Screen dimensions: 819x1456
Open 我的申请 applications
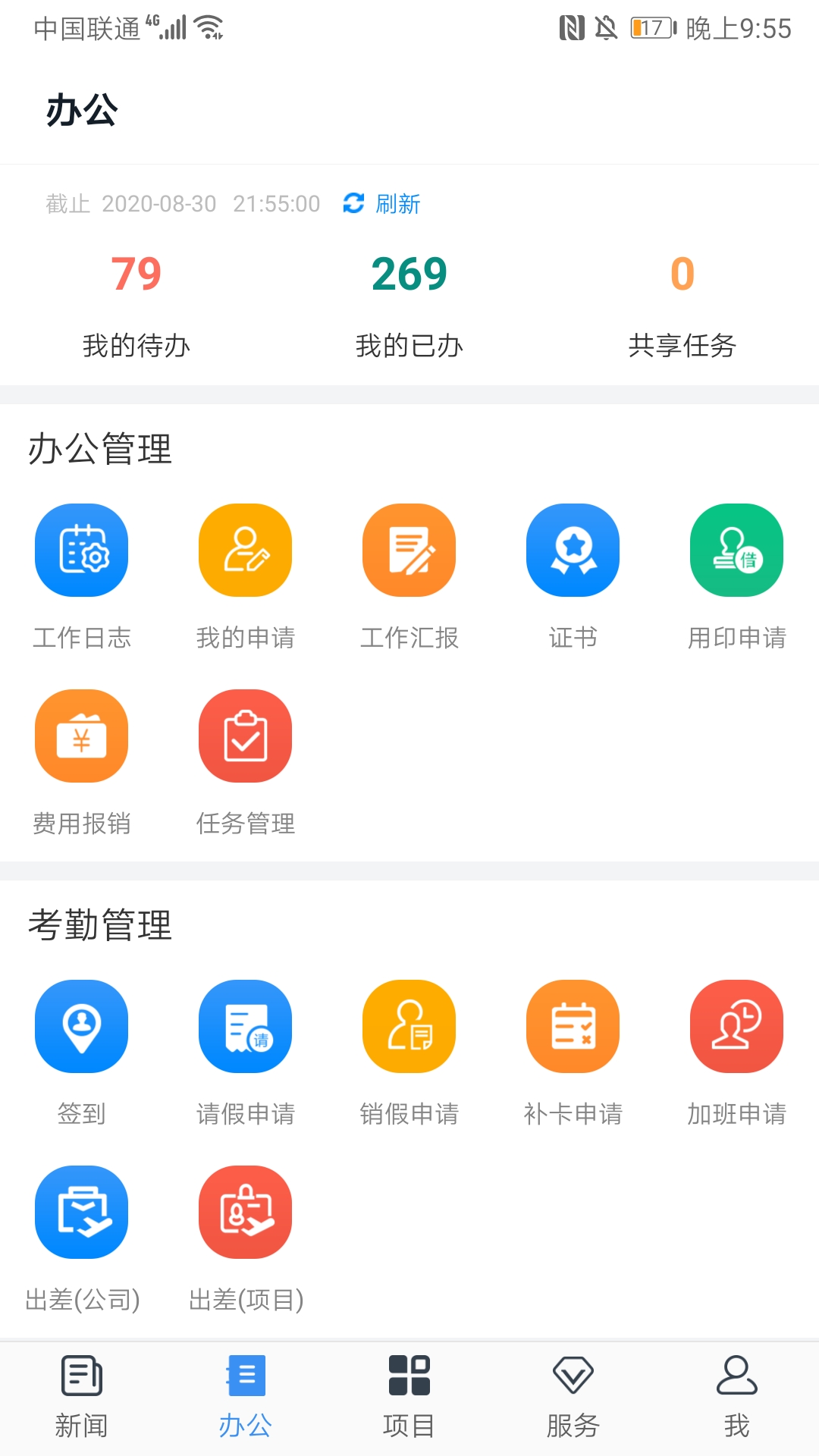(x=246, y=551)
